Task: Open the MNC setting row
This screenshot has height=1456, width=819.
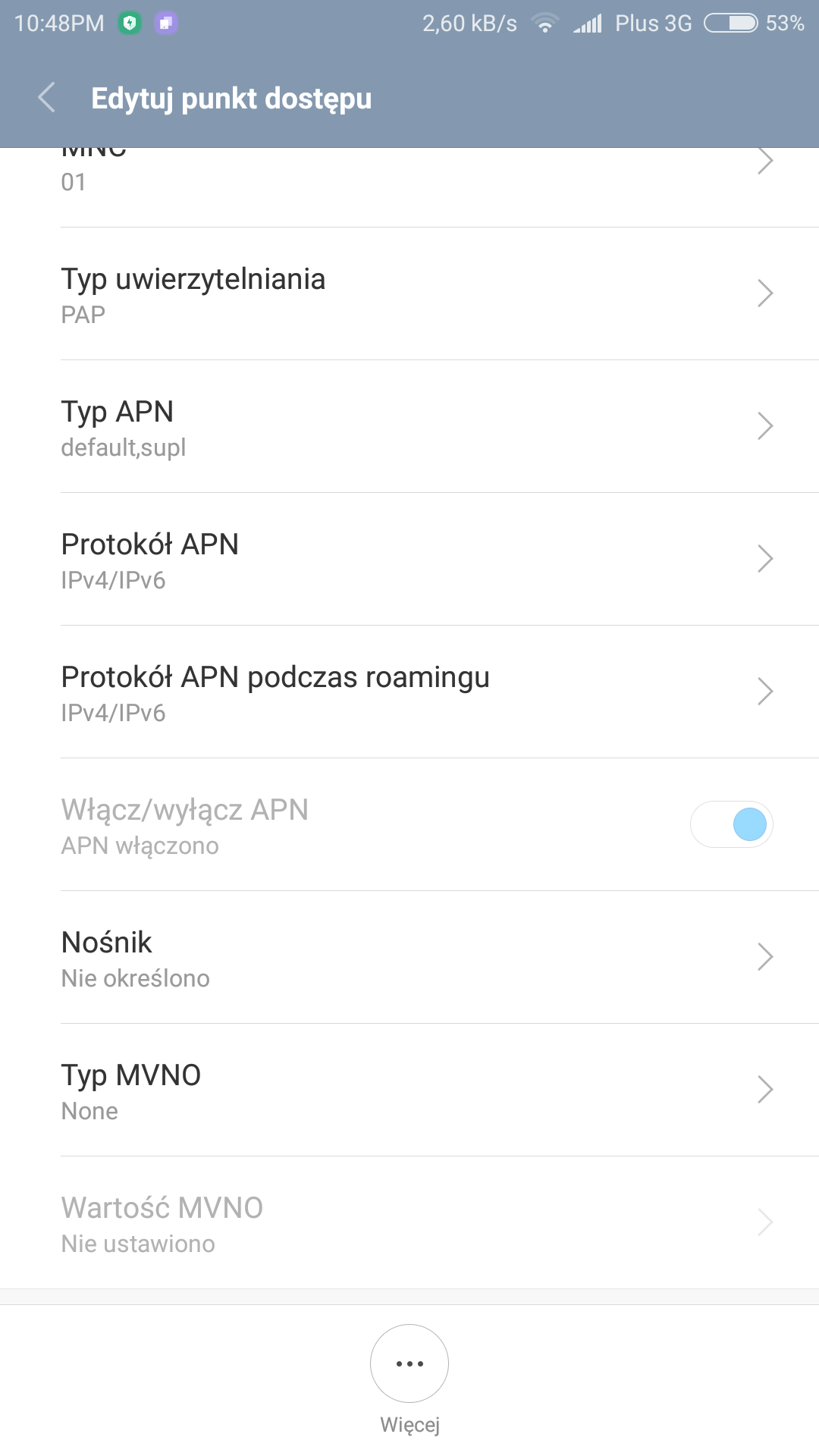Action: (409, 182)
